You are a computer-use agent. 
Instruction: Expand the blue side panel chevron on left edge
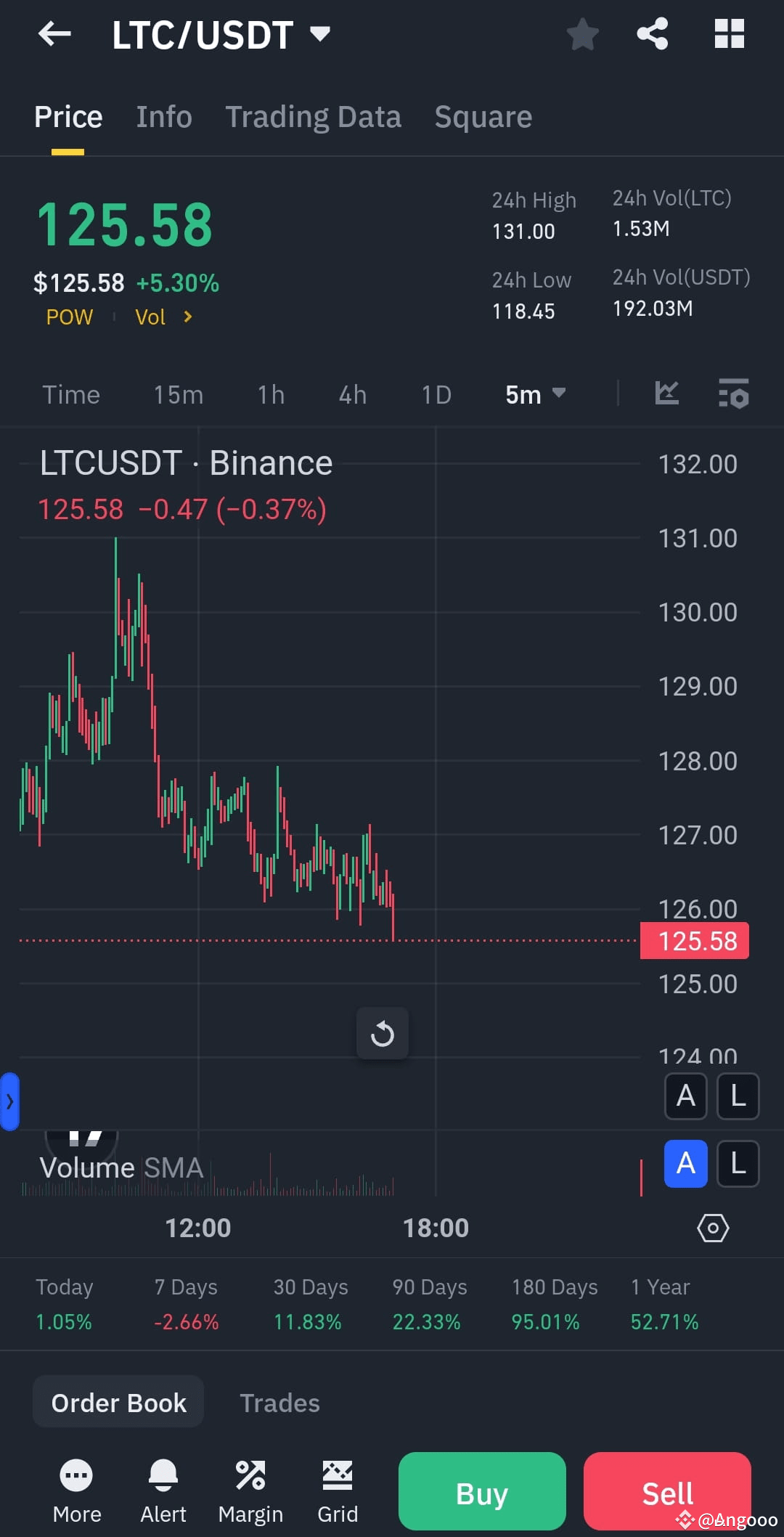10,1101
